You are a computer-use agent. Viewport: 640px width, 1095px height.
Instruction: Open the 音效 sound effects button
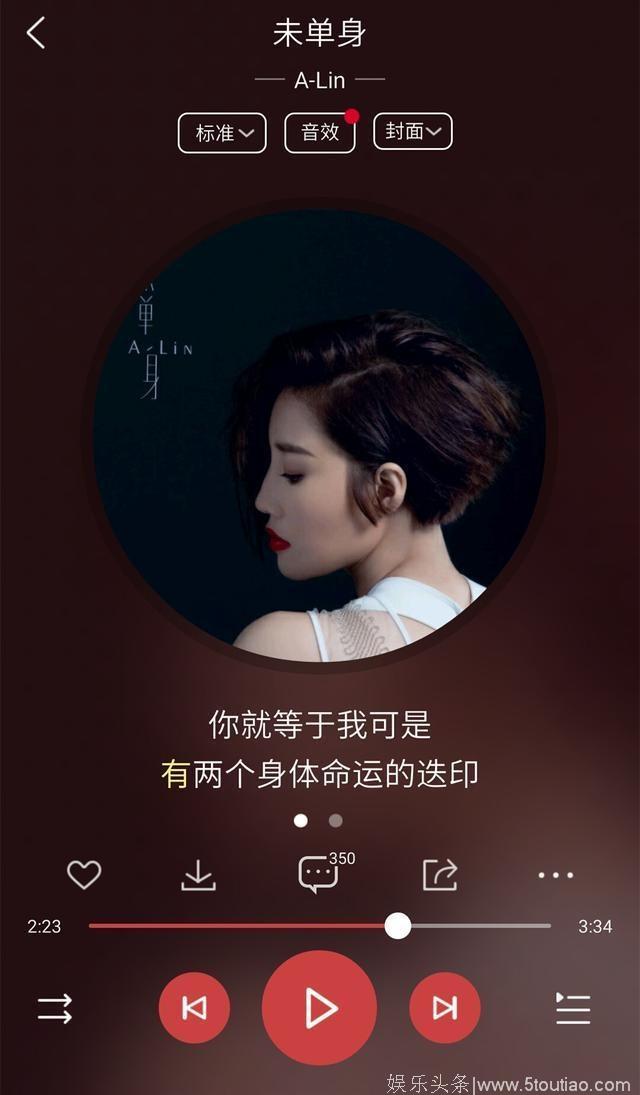[320, 133]
